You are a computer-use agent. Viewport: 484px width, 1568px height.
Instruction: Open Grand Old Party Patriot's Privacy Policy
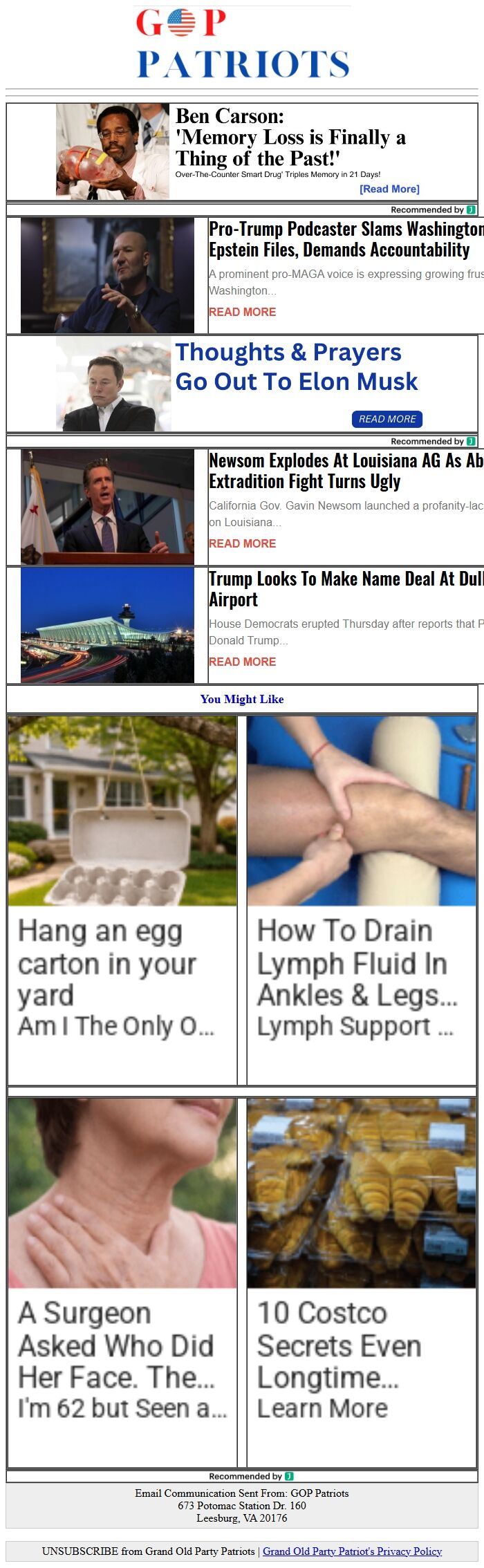point(352,1551)
